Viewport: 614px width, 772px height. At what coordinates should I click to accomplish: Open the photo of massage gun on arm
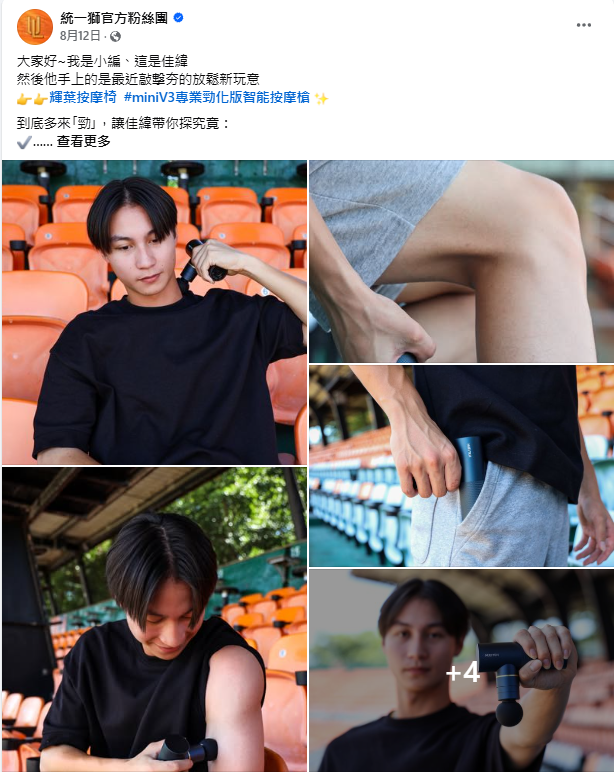pos(154,618)
